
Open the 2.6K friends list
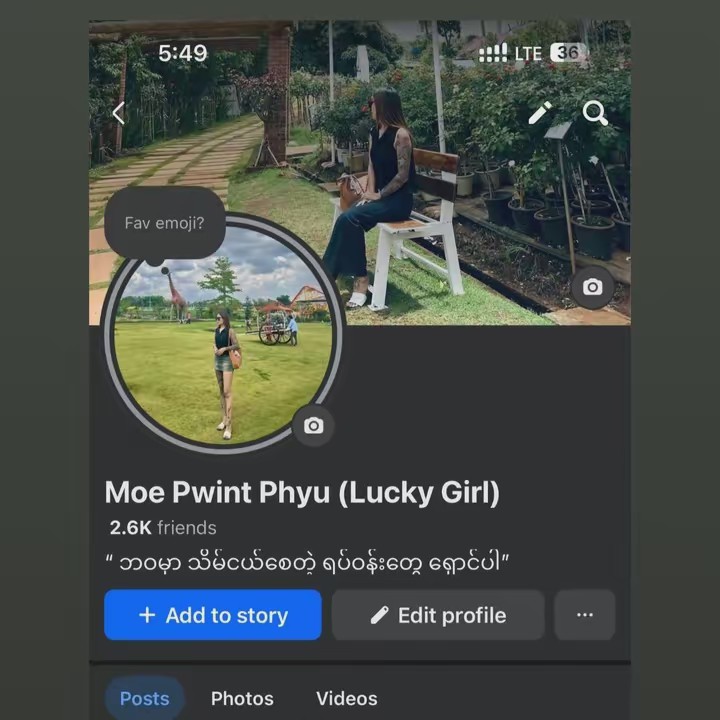(x=163, y=527)
